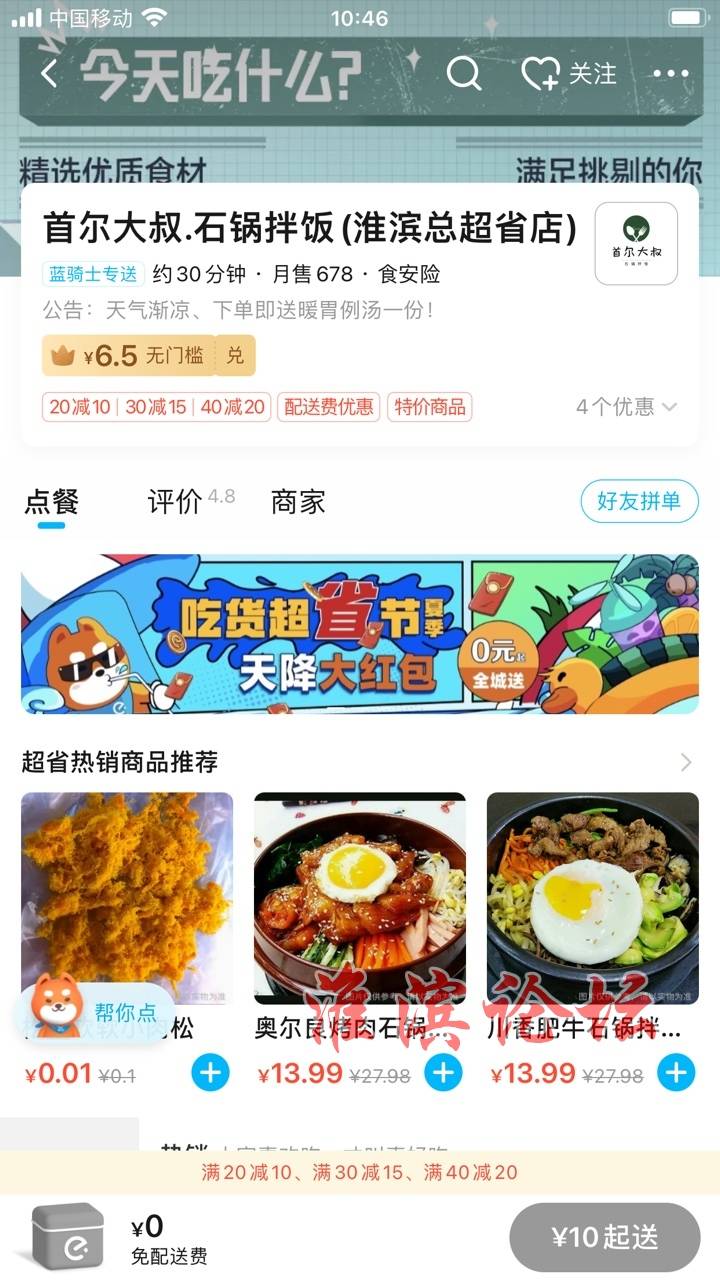Open the three-dot overflow menu
Viewport: 720px width, 1280px height.
pos(670,73)
